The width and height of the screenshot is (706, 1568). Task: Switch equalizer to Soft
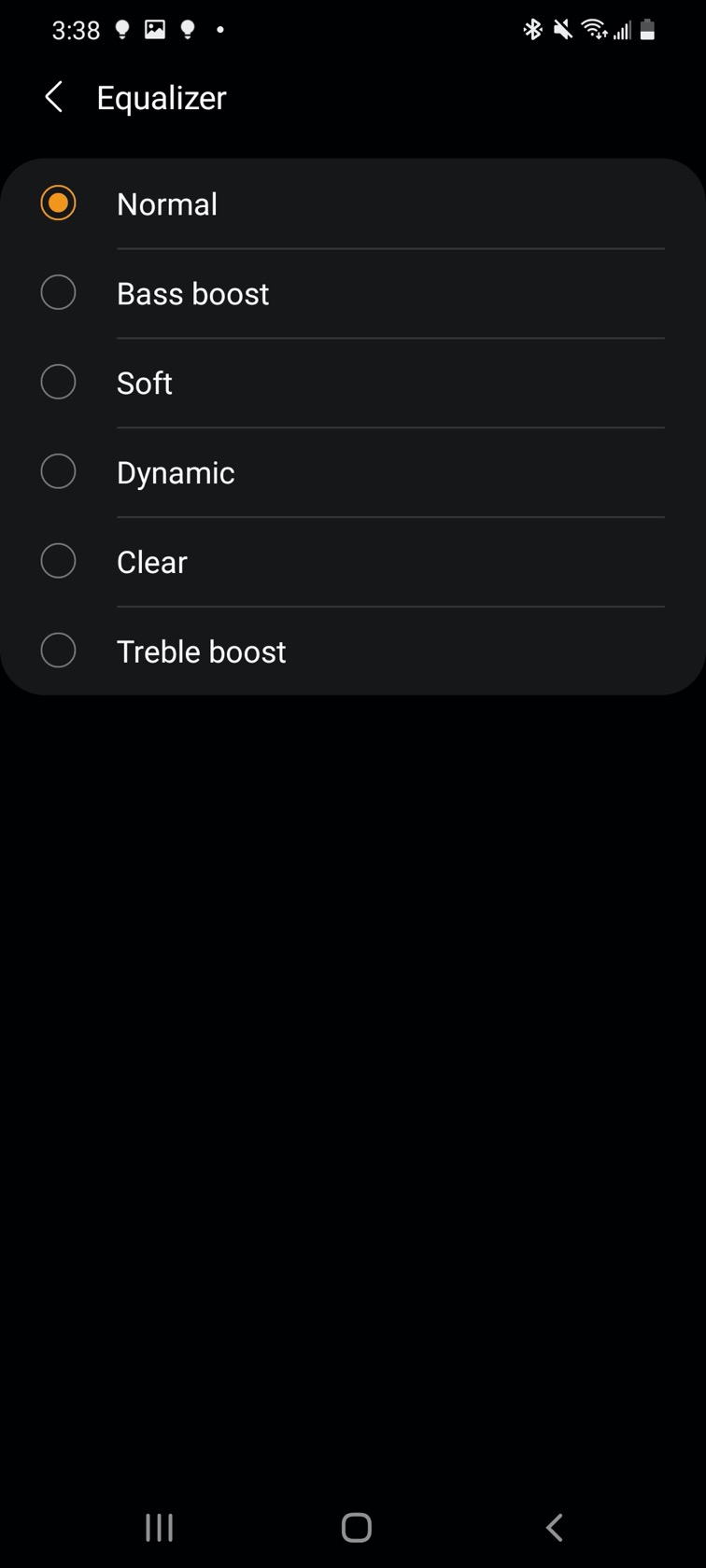[x=58, y=383]
